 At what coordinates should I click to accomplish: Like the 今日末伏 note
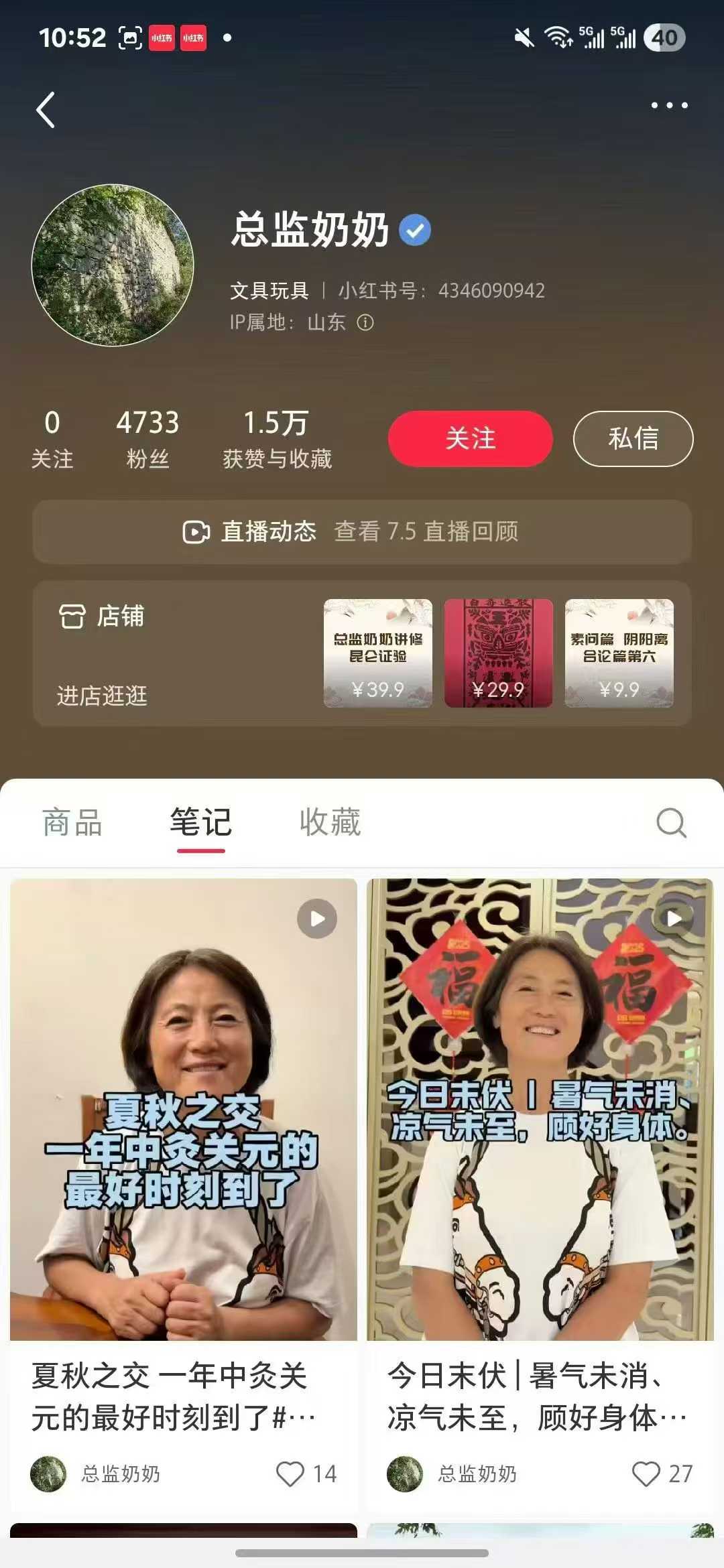[x=646, y=1474]
